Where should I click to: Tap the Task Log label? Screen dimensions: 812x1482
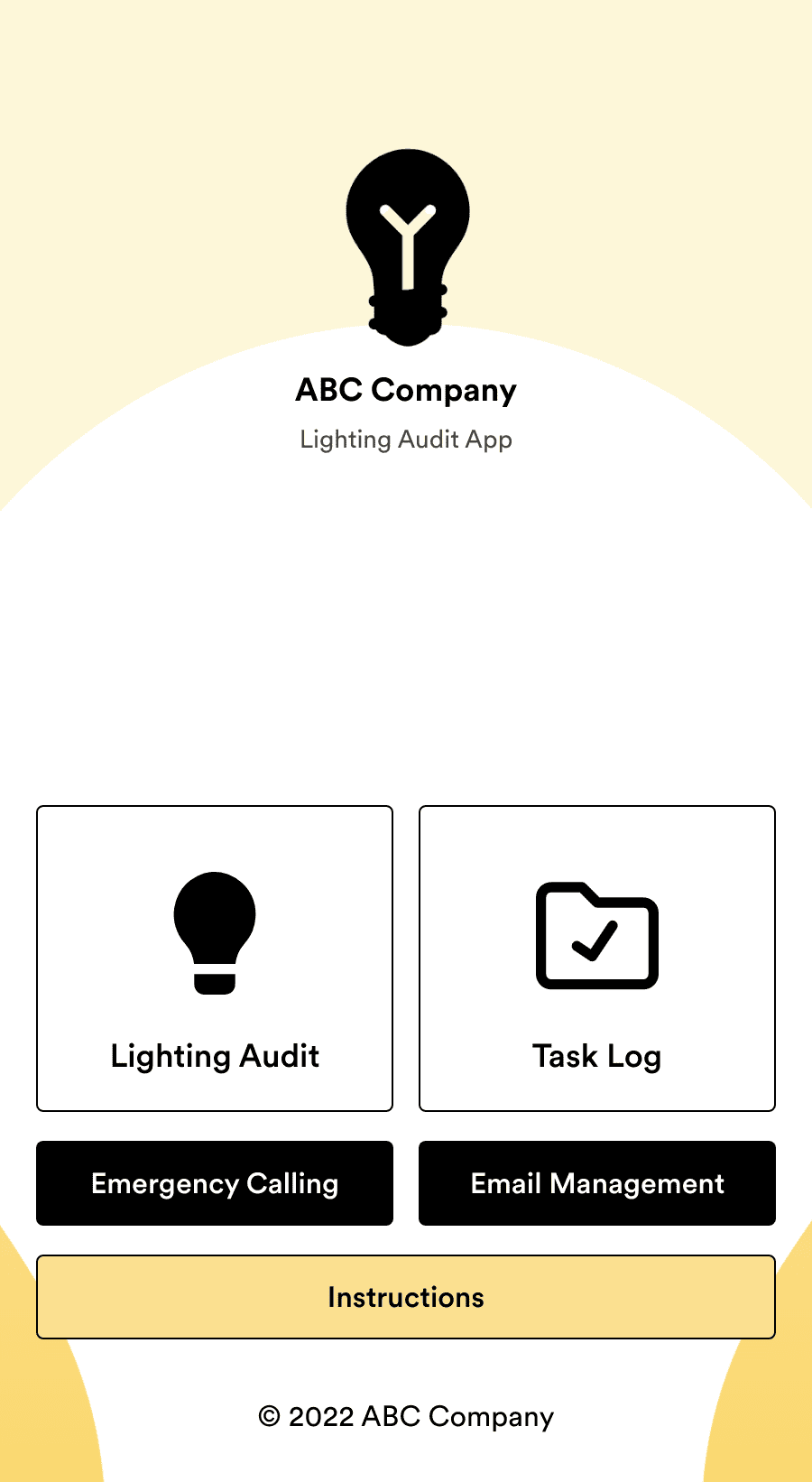click(596, 1056)
